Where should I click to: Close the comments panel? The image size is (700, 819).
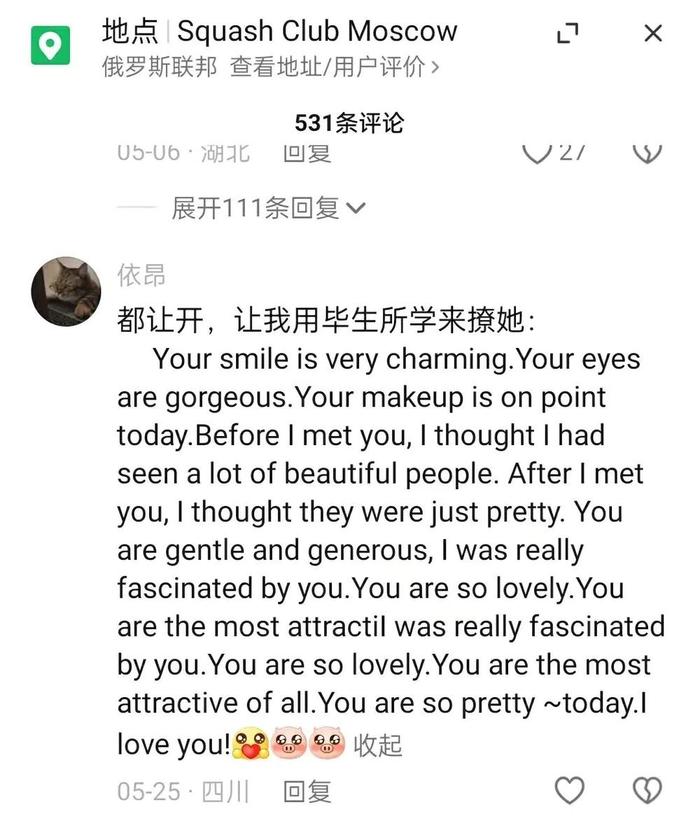652,34
